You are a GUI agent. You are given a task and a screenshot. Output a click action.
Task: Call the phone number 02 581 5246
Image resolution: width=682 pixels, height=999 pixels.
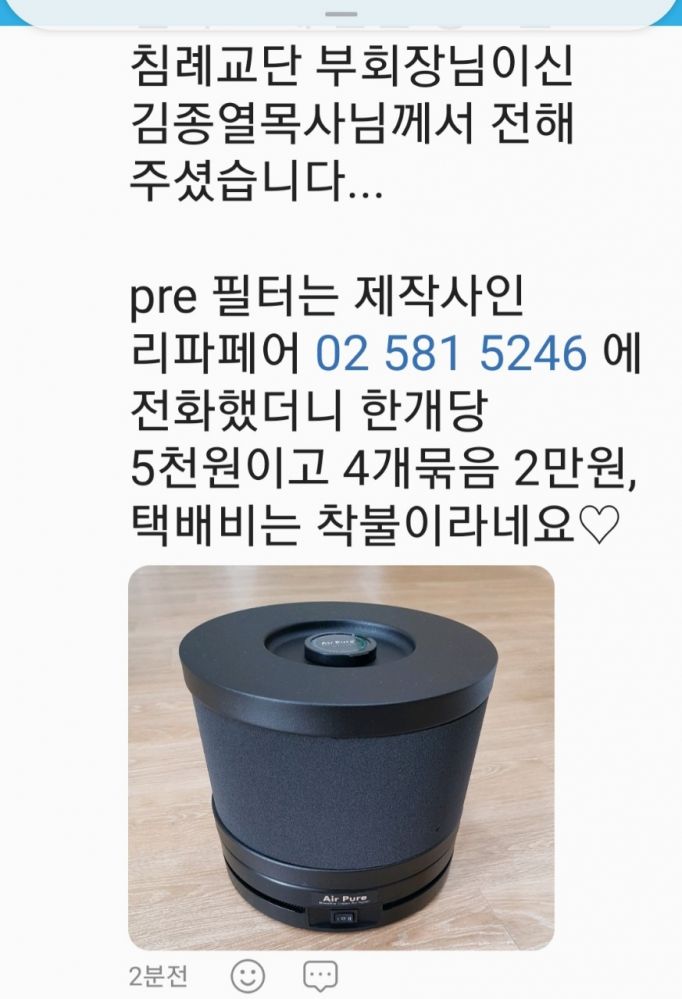[450, 354]
